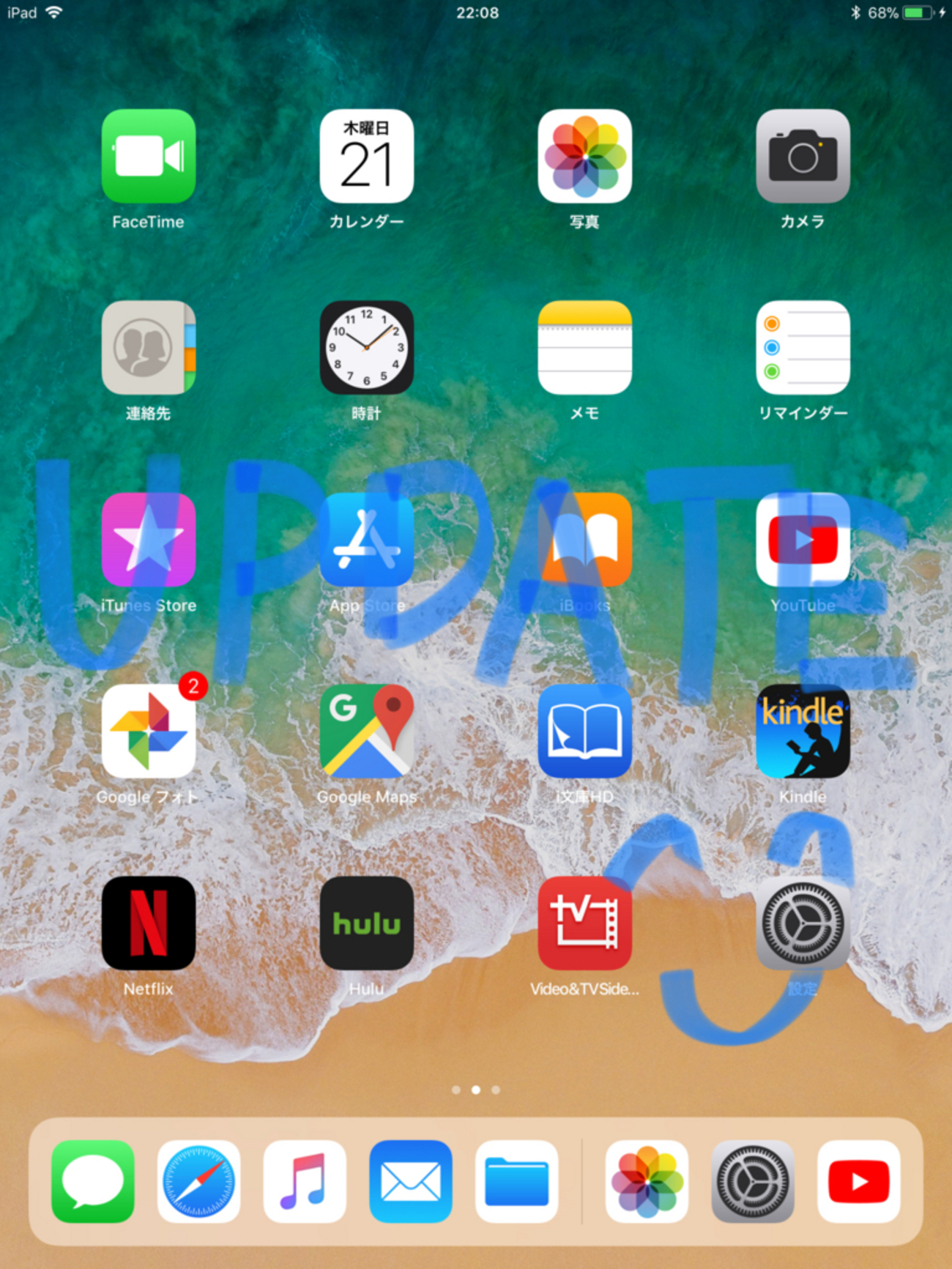Open the Kindle app
The width and height of the screenshot is (952, 1269).
[x=803, y=732]
